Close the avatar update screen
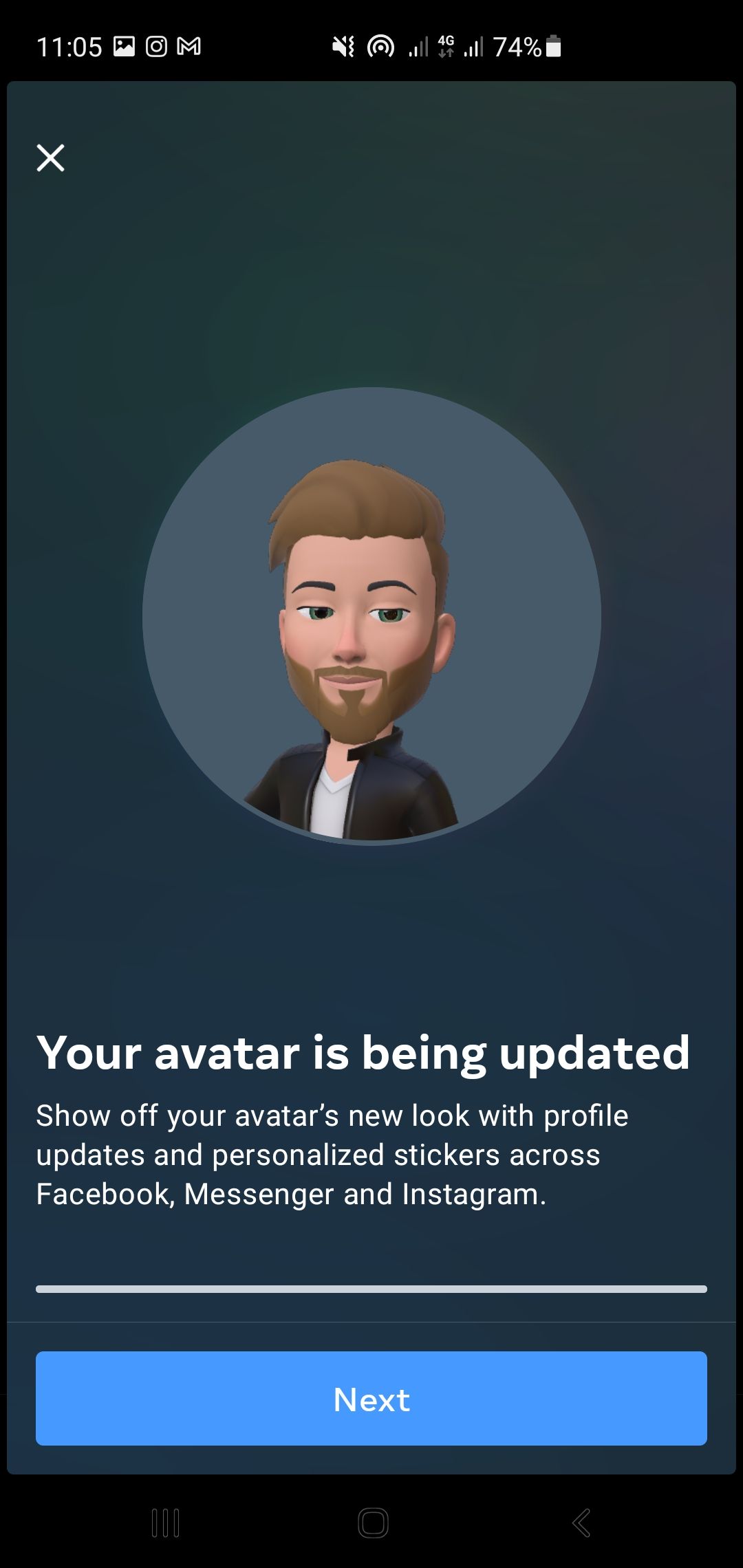Image resolution: width=743 pixels, height=1568 pixels. pyautogui.click(x=50, y=157)
